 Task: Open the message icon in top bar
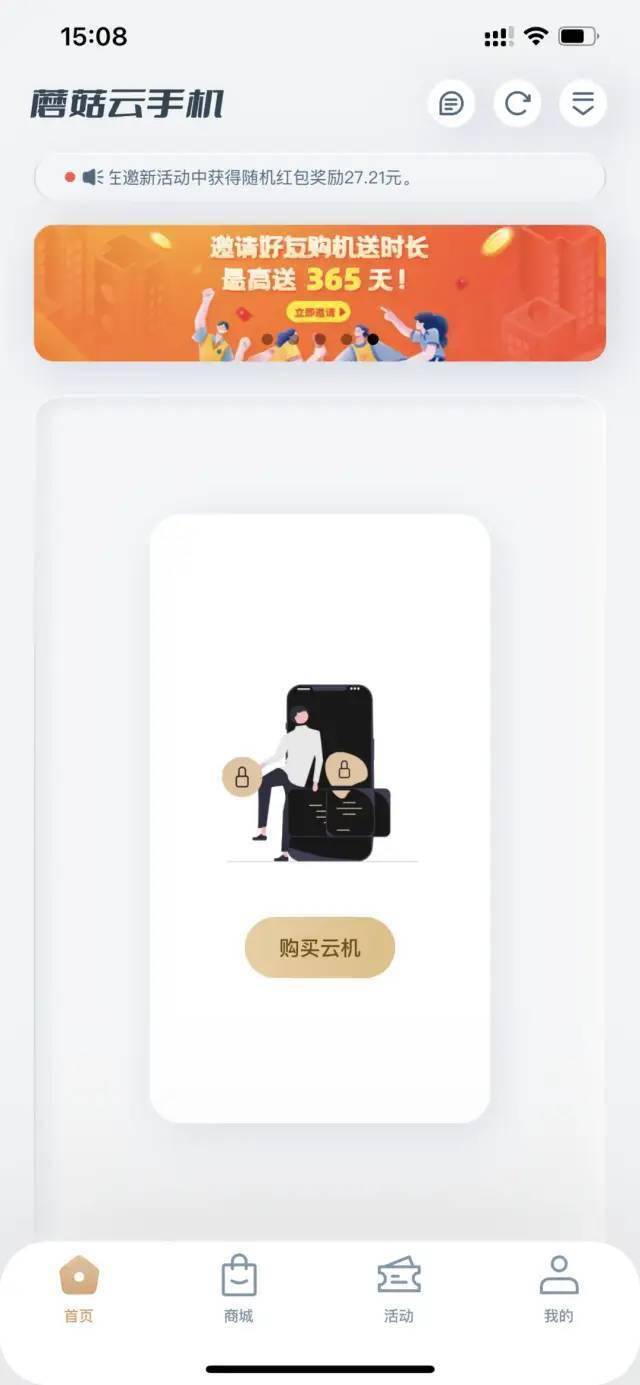click(452, 103)
